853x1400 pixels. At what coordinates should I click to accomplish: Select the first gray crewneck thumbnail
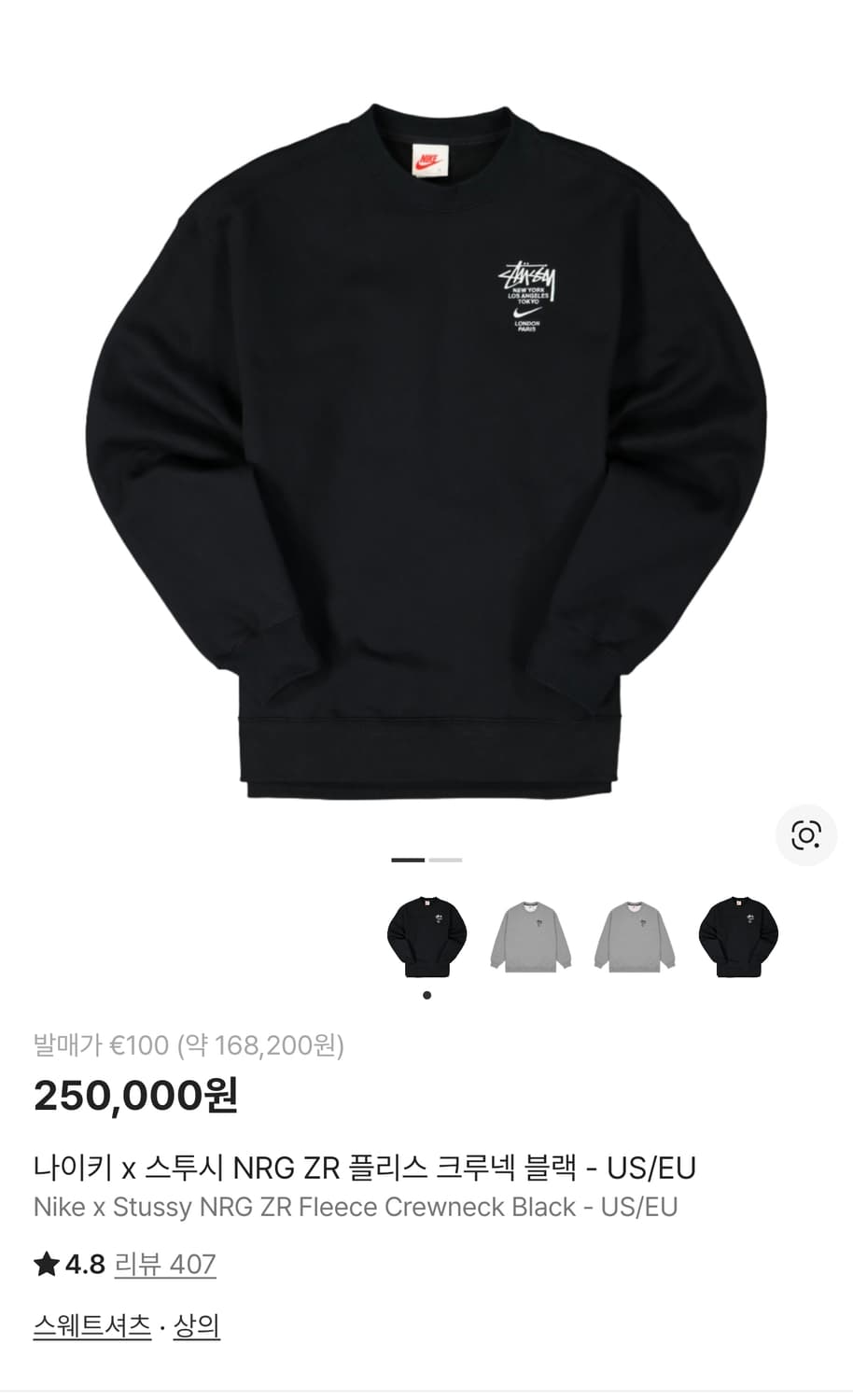click(x=530, y=936)
